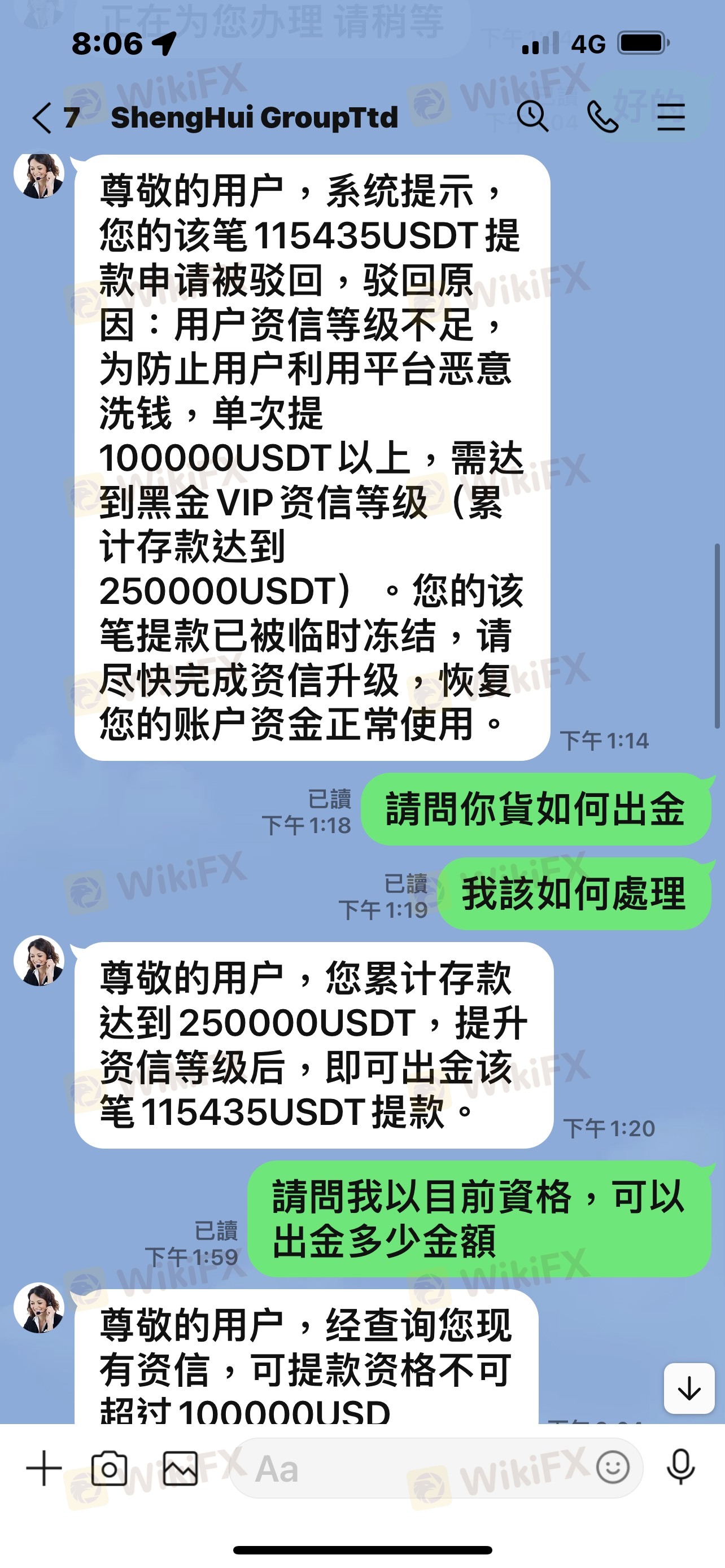The width and height of the screenshot is (725, 1568).
Task: Open sender avatar beside 1:14 message
Action: click(39, 175)
